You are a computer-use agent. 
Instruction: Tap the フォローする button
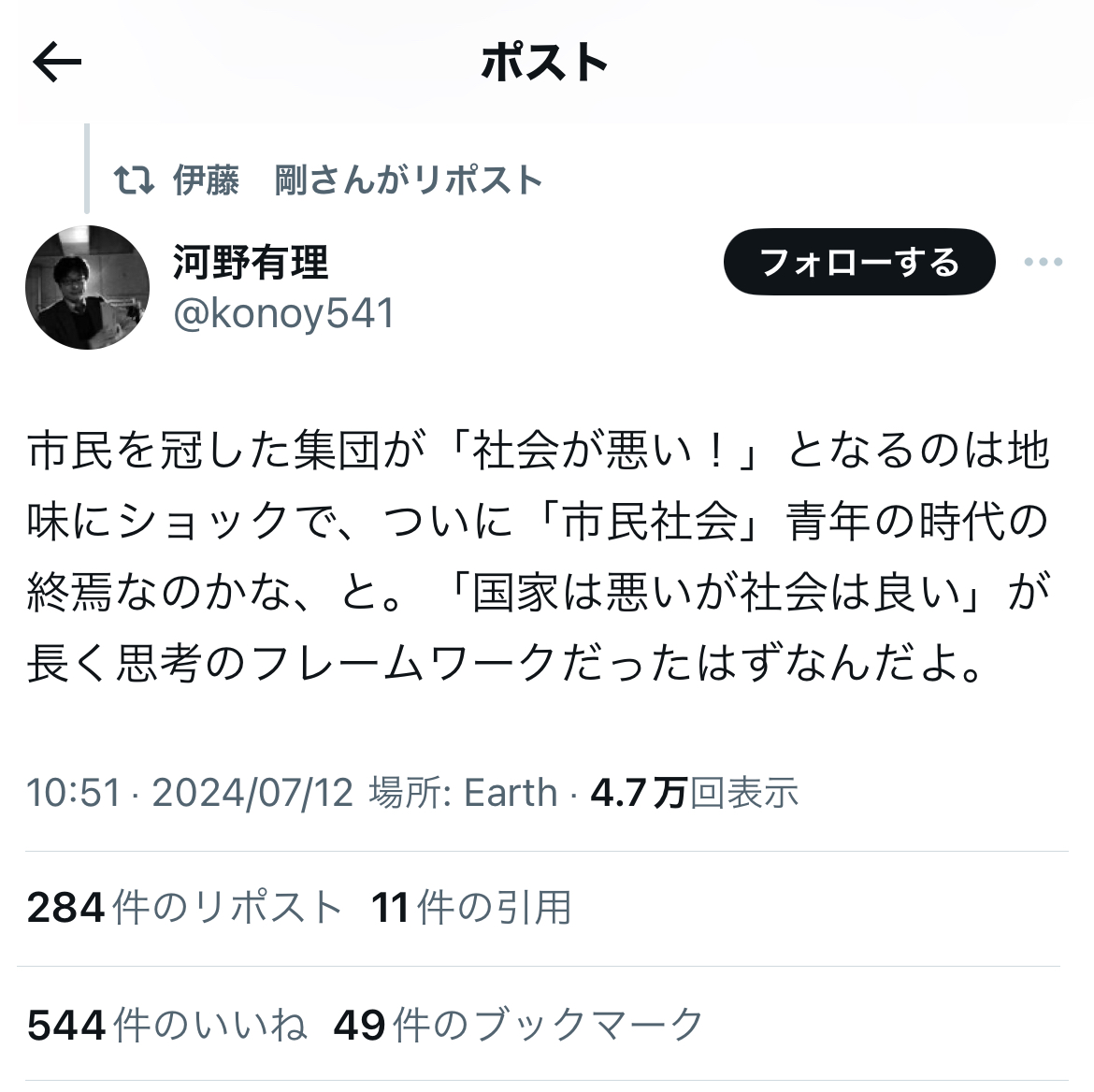point(858,262)
